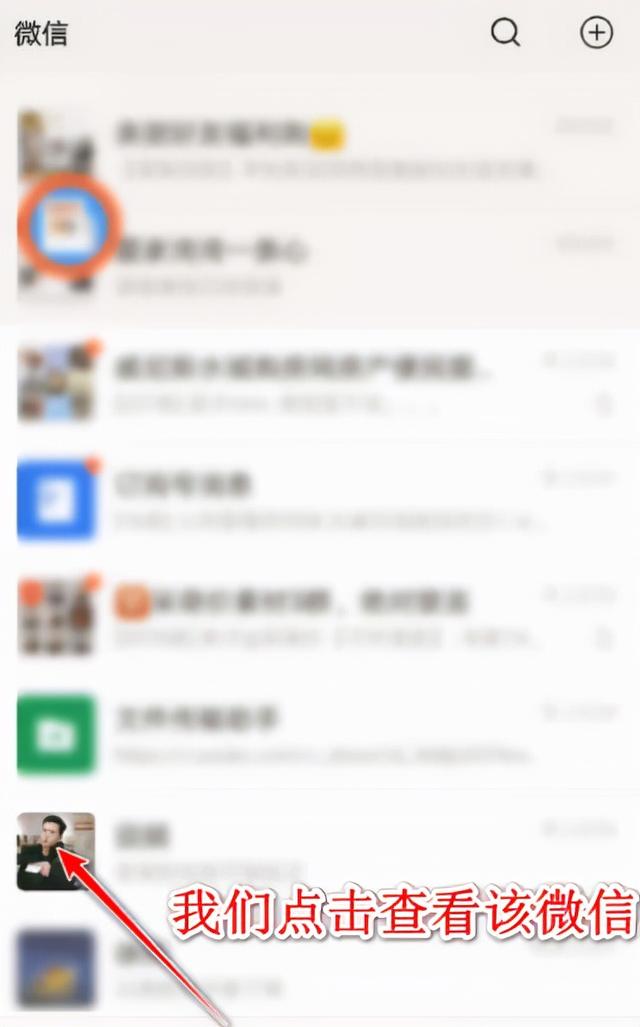This screenshot has height=1027, width=640.
Task: Open the WeChat search icon
Action: pos(505,33)
